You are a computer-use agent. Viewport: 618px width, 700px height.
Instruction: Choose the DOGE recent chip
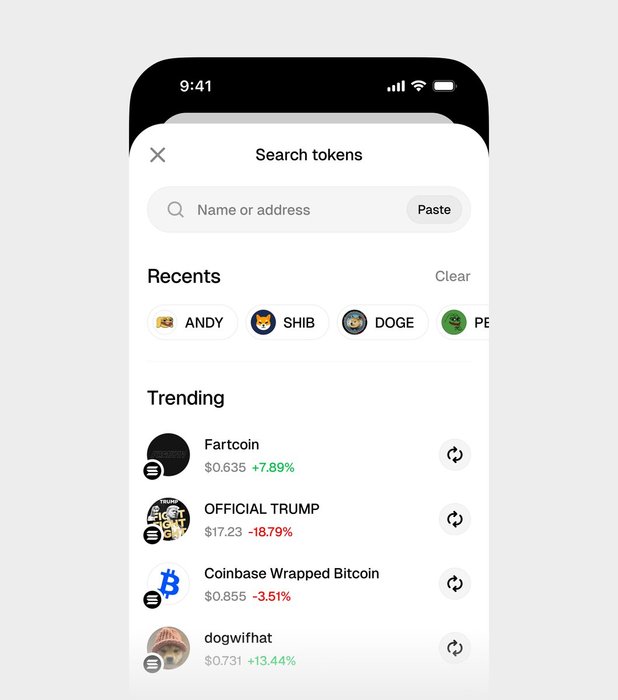[381, 323]
